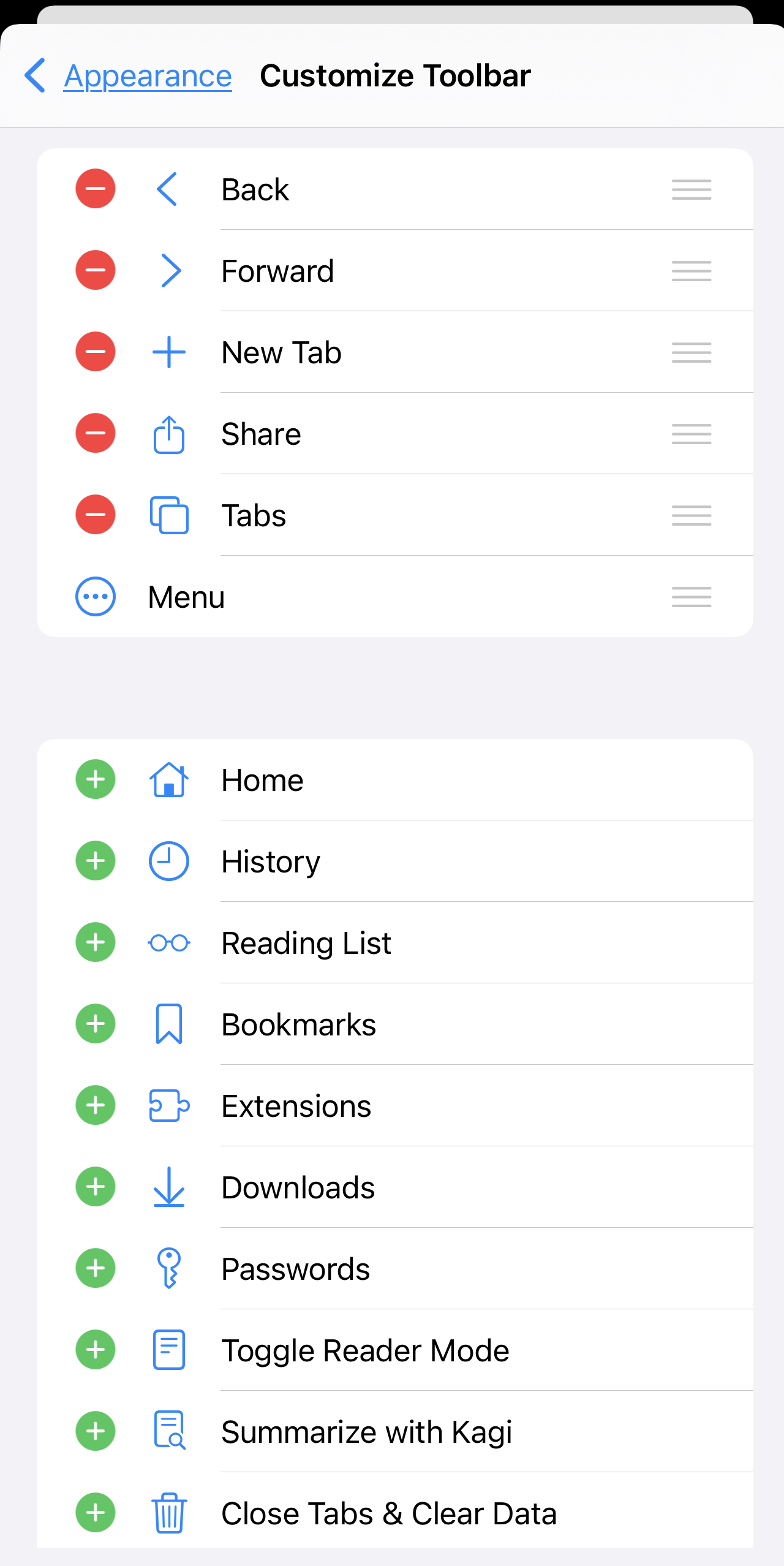This screenshot has height=1566, width=784.
Task: Remove Share from the toolbar
Action: pos(96,433)
